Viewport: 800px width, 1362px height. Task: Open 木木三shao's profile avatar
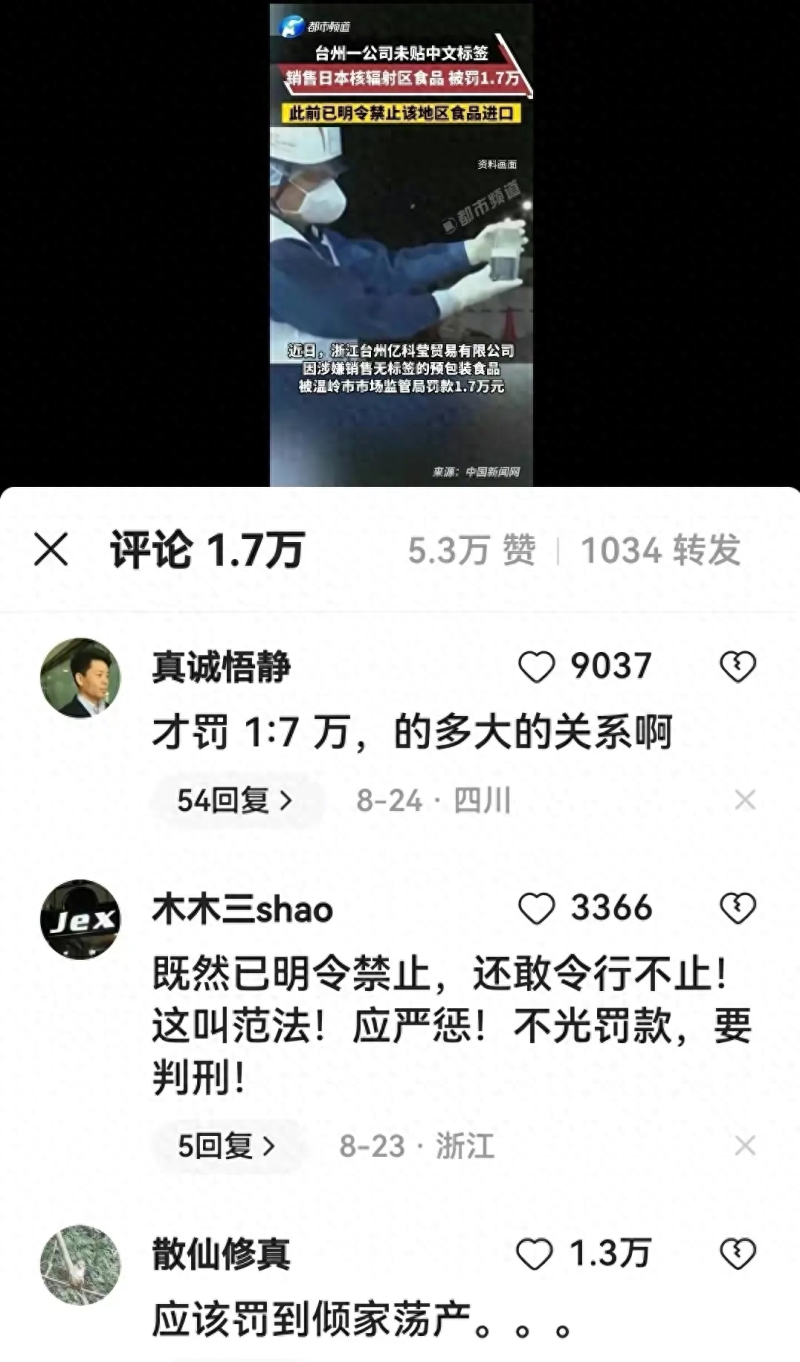(80, 919)
